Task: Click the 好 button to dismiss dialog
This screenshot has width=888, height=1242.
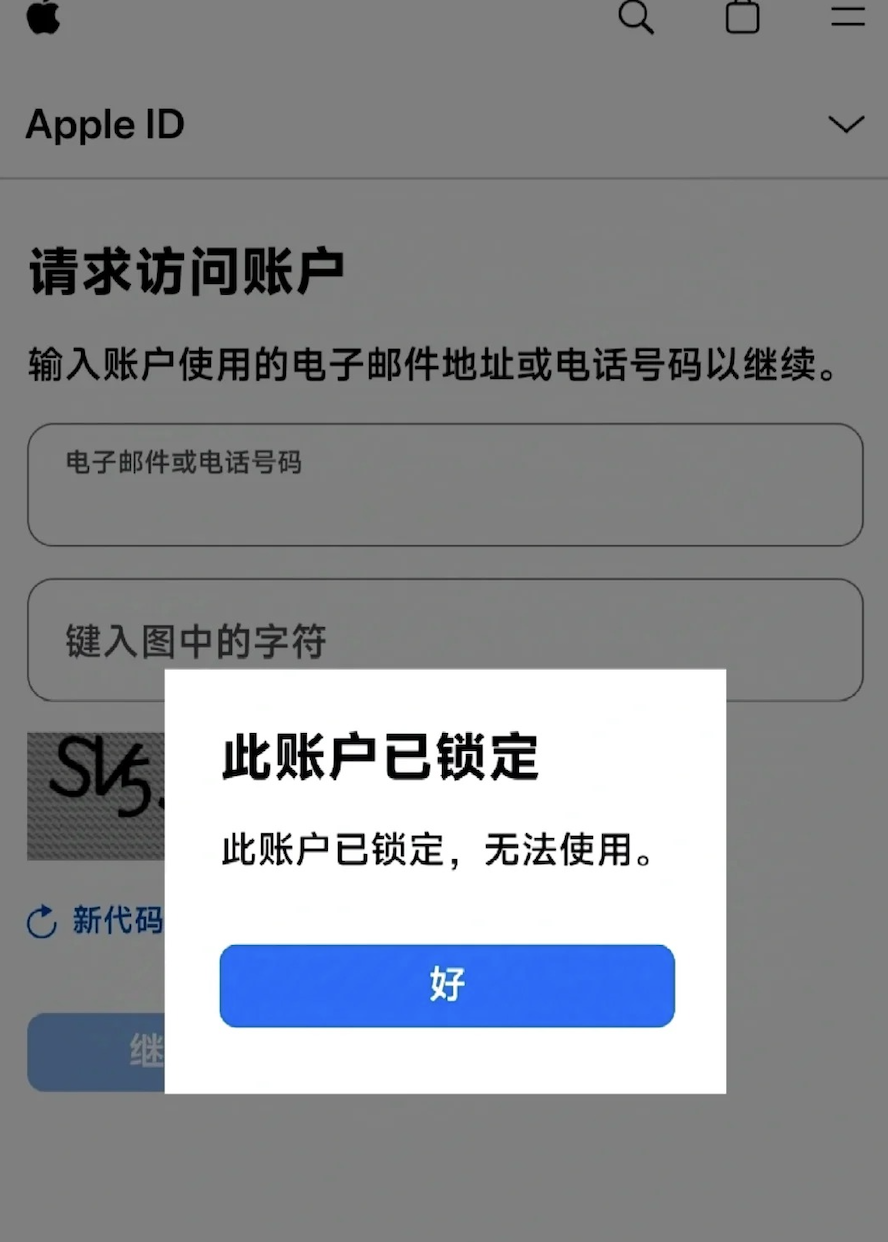Action: pyautogui.click(x=446, y=986)
